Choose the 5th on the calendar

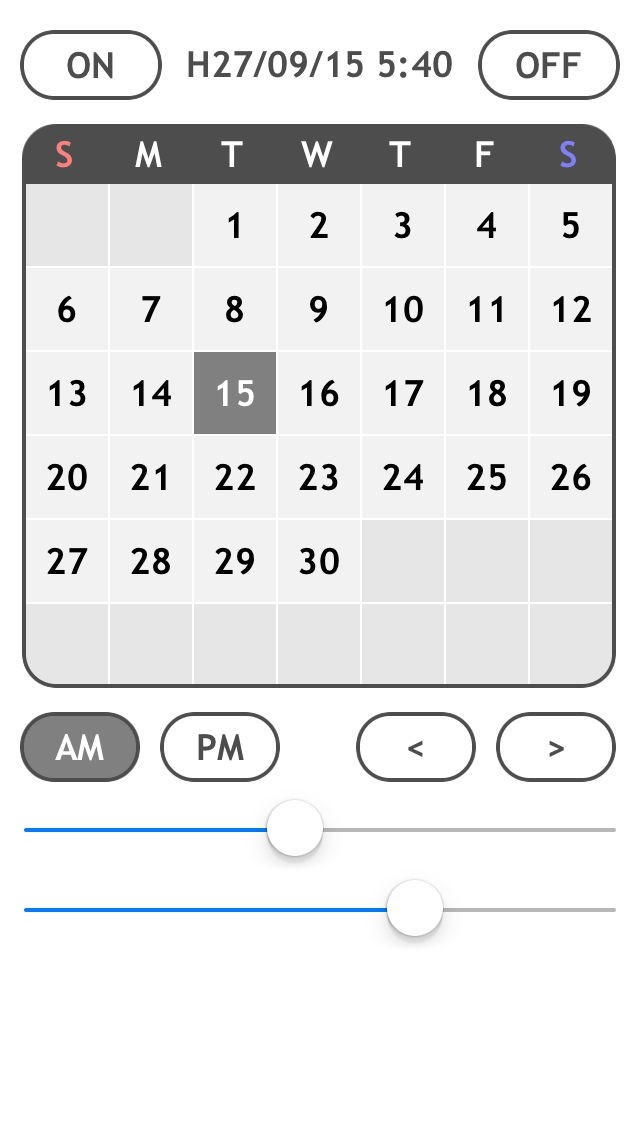[571, 226]
